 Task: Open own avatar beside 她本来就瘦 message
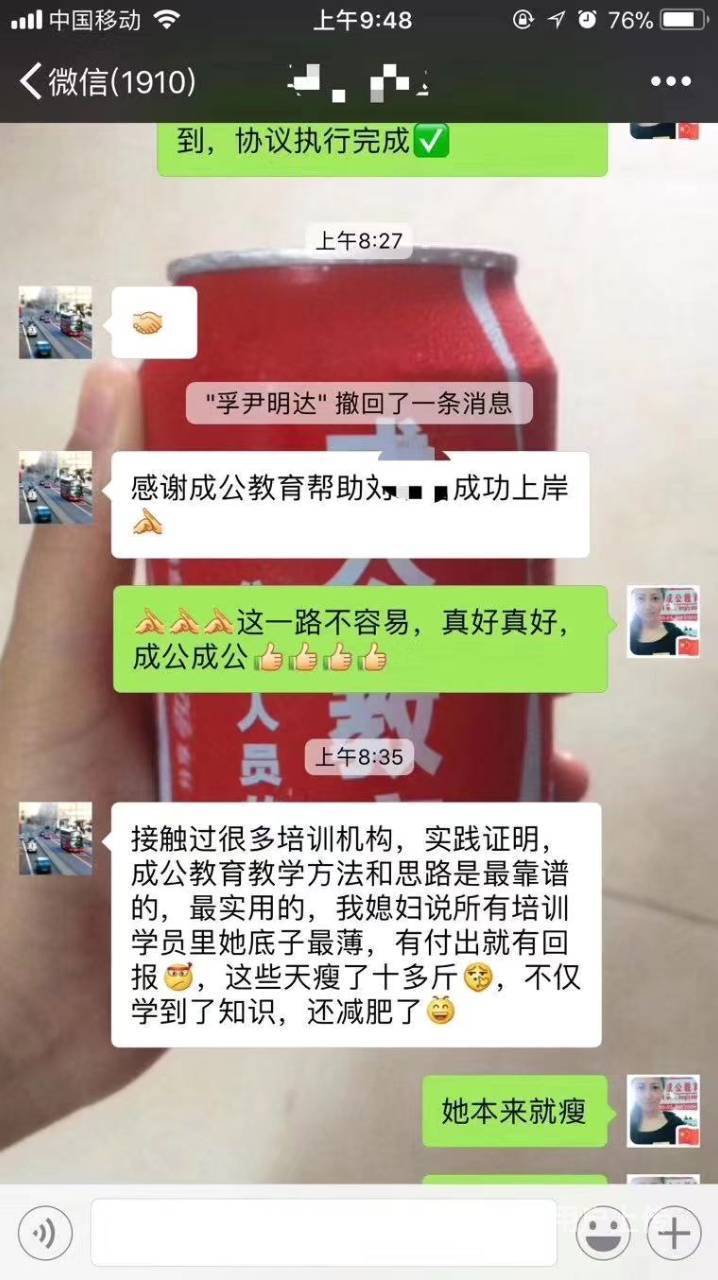tap(663, 1111)
